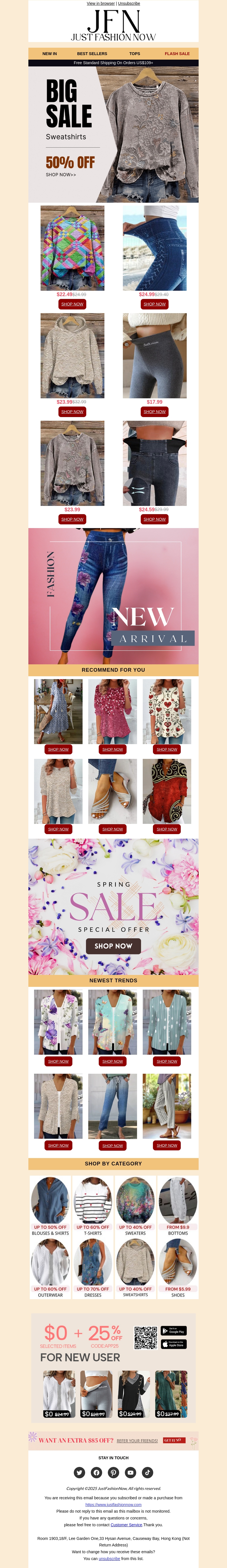Tap the Spring Sale SHOP NOW button
The width and height of the screenshot is (227, 1568).
coord(113,946)
